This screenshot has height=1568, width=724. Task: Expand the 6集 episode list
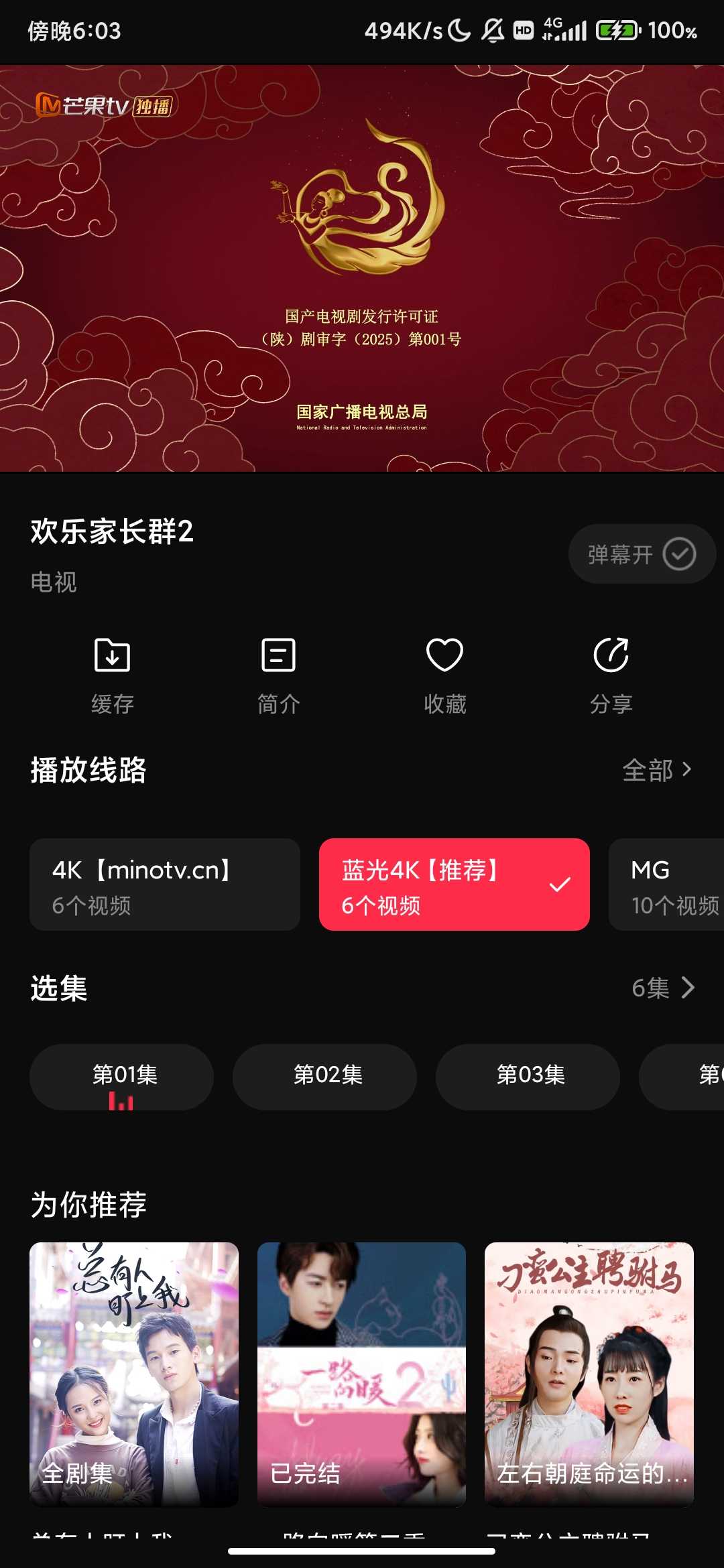(x=662, y=988)
